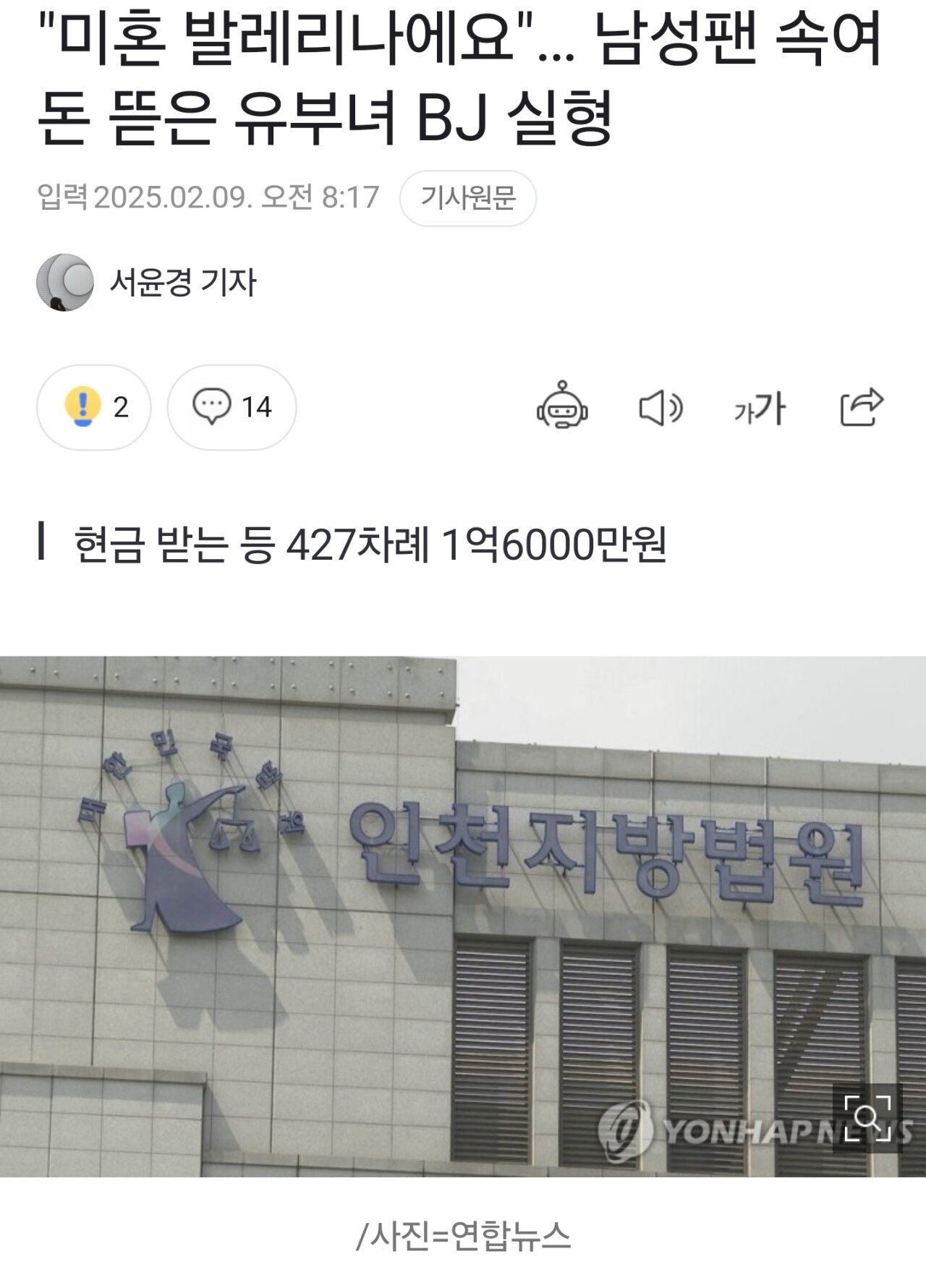Open the AI summary robot icon
The height and width of the screenshot is (1288, 926).
click(562, 406)
